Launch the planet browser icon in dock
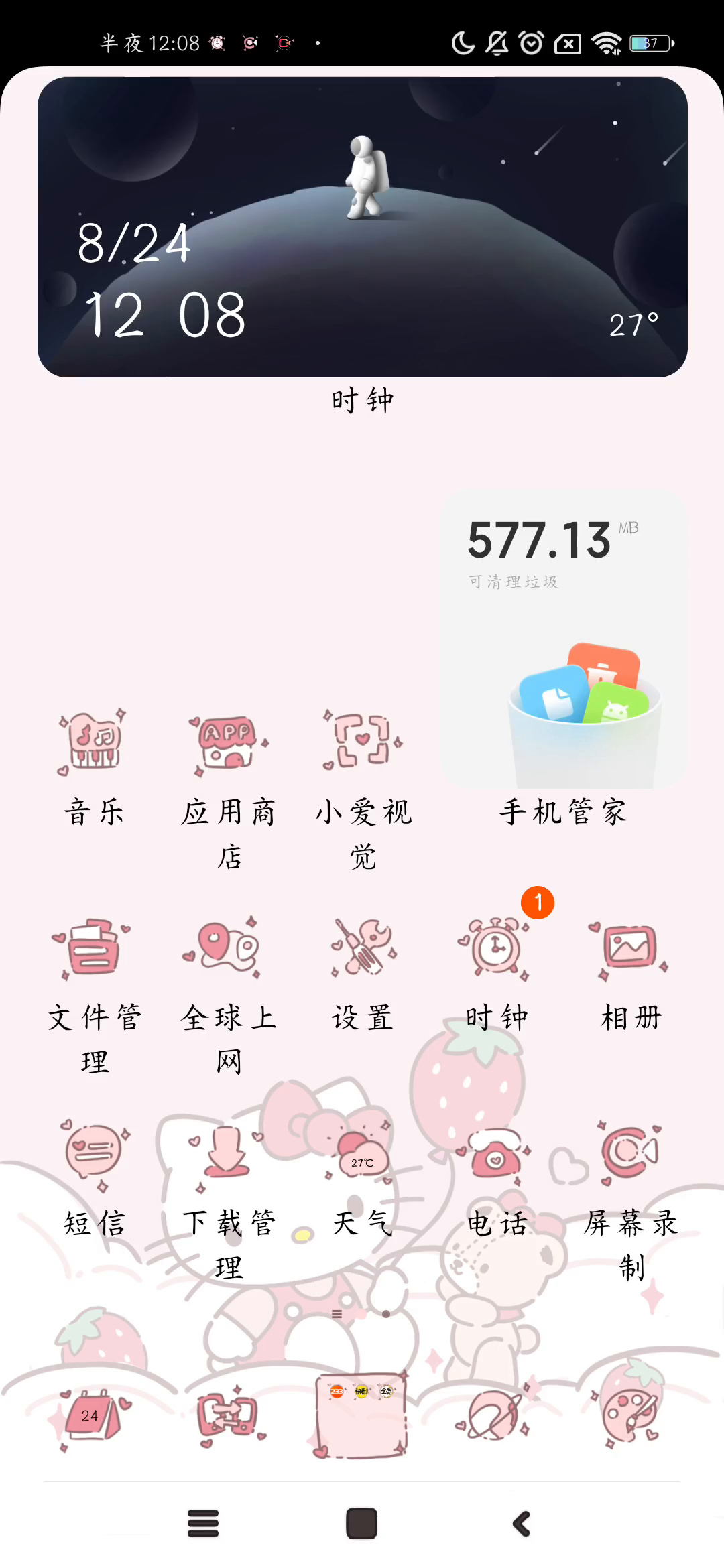This screenshot has height=1568, width=724. [495, 1415]
